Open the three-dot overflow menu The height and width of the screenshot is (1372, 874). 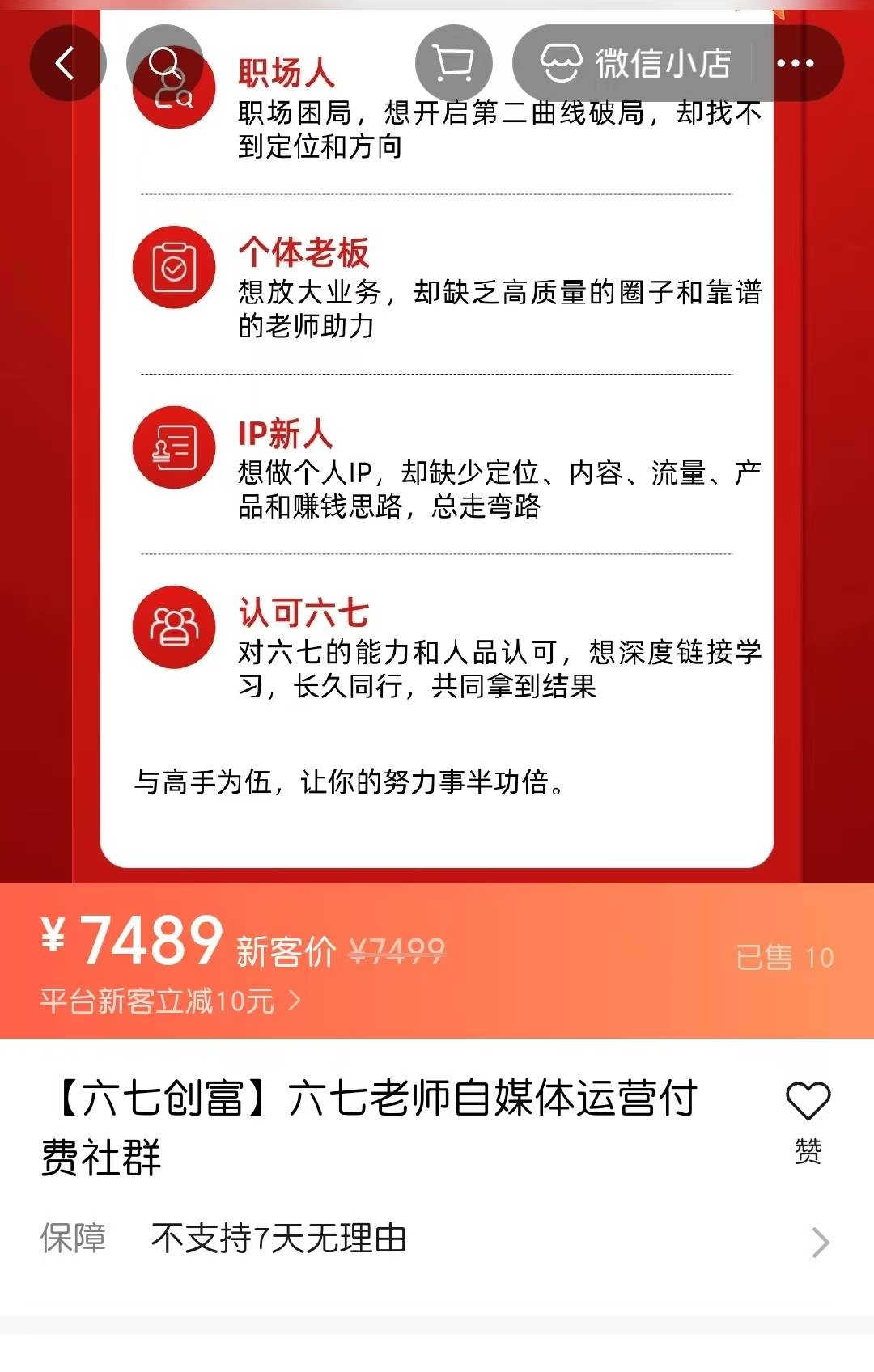[795, 63]
